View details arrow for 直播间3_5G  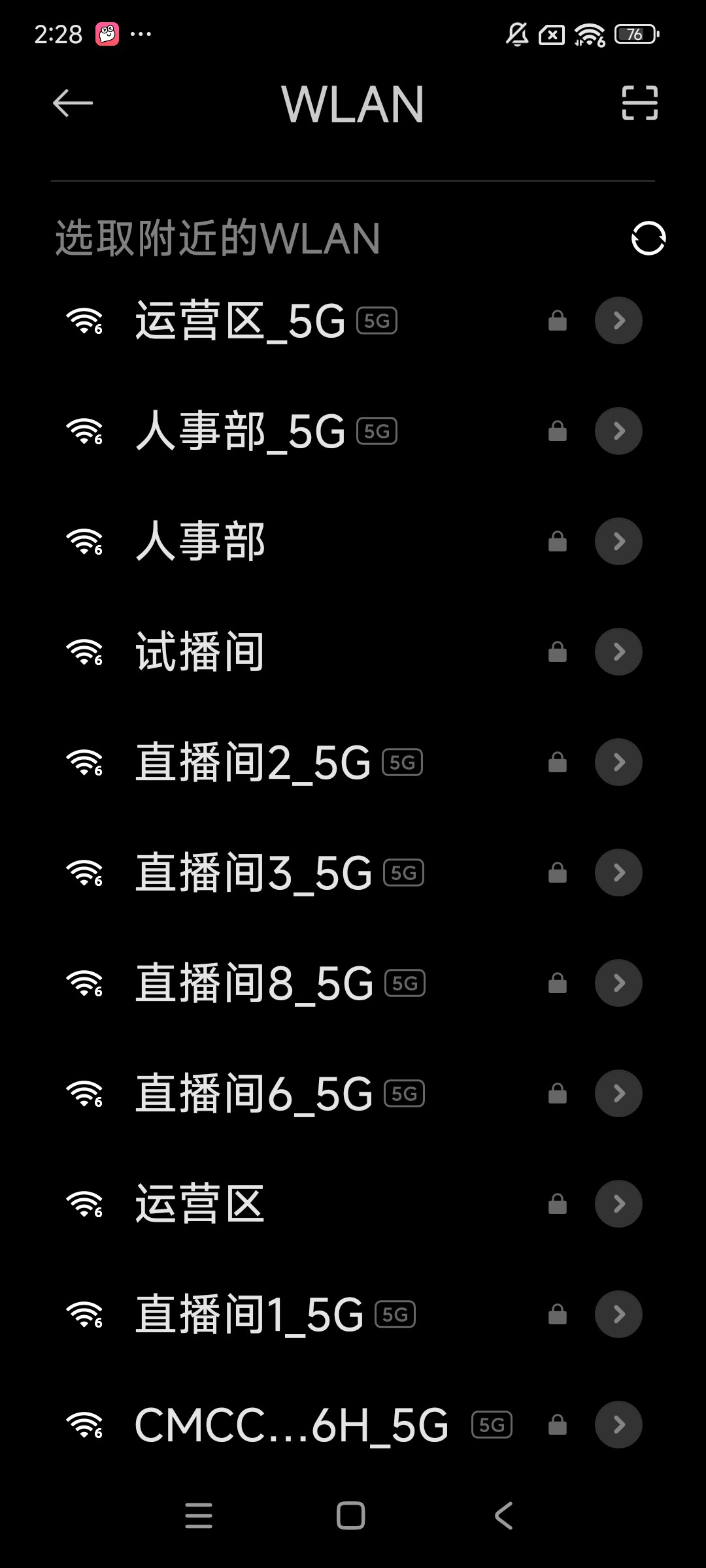618,873
